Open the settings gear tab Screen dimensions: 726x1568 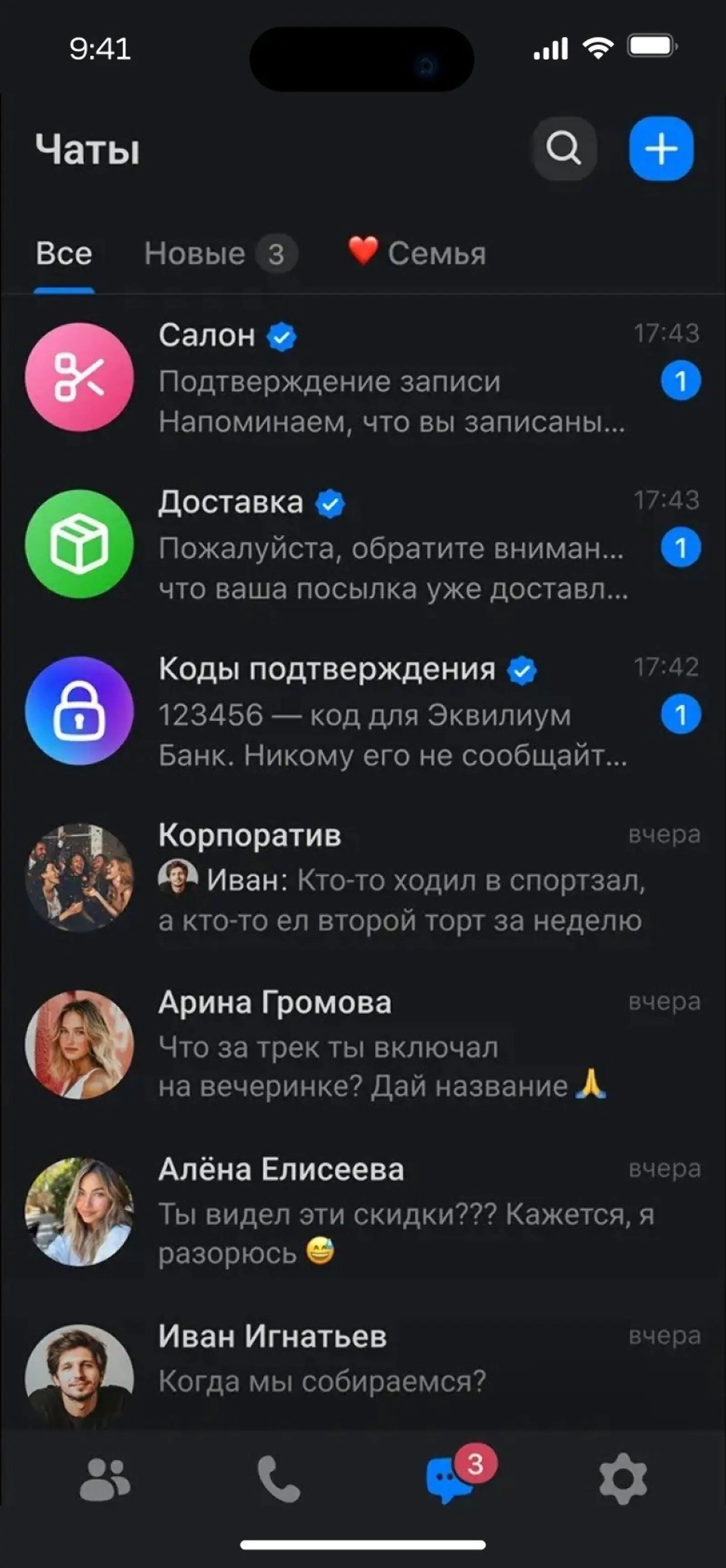[x=623, y=1479]
